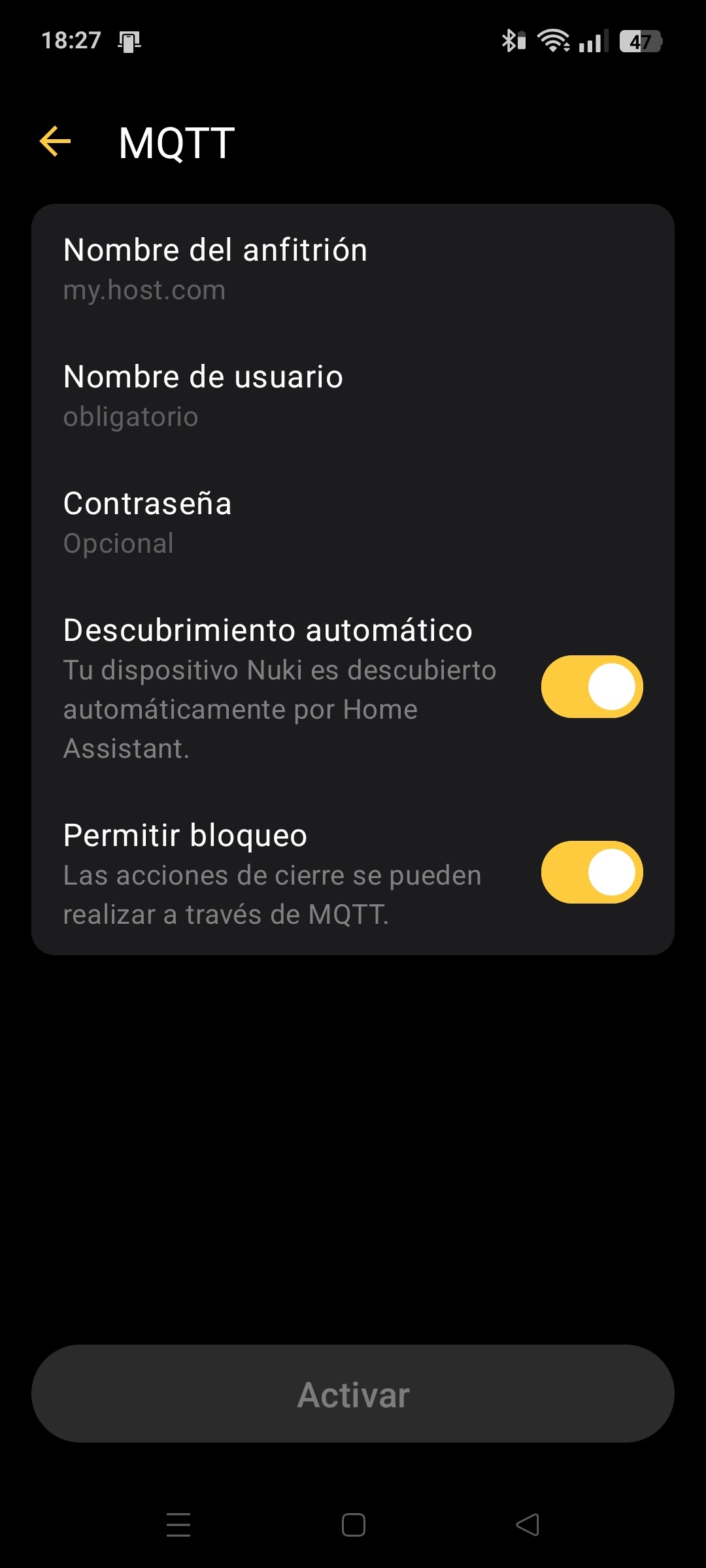
Task: Tap the Nombre del anfitrión field
Action: [x=352, y=269]
